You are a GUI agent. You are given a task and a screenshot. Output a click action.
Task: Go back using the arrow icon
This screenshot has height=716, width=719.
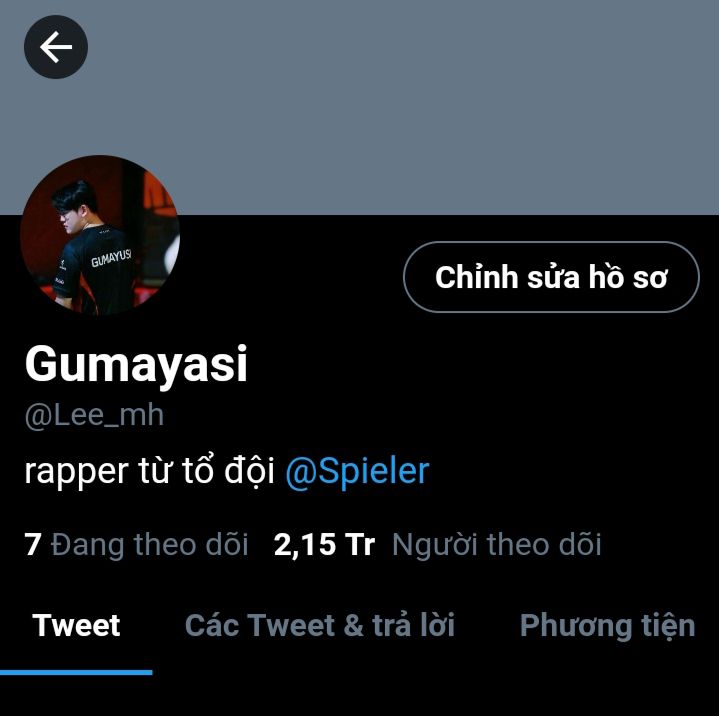pyautogui.click(x=55, y=47)
